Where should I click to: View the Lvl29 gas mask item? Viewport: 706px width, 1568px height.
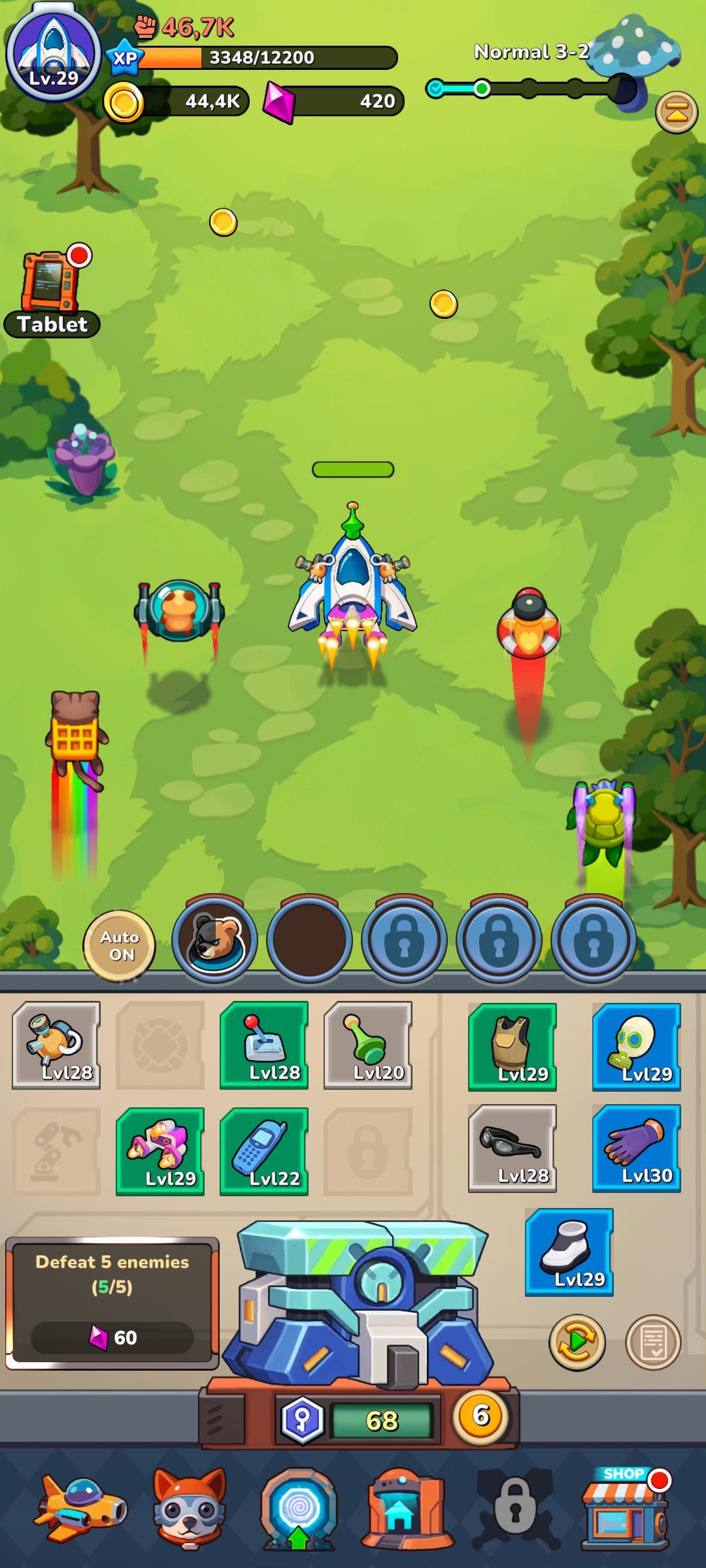coord(637,1047)
